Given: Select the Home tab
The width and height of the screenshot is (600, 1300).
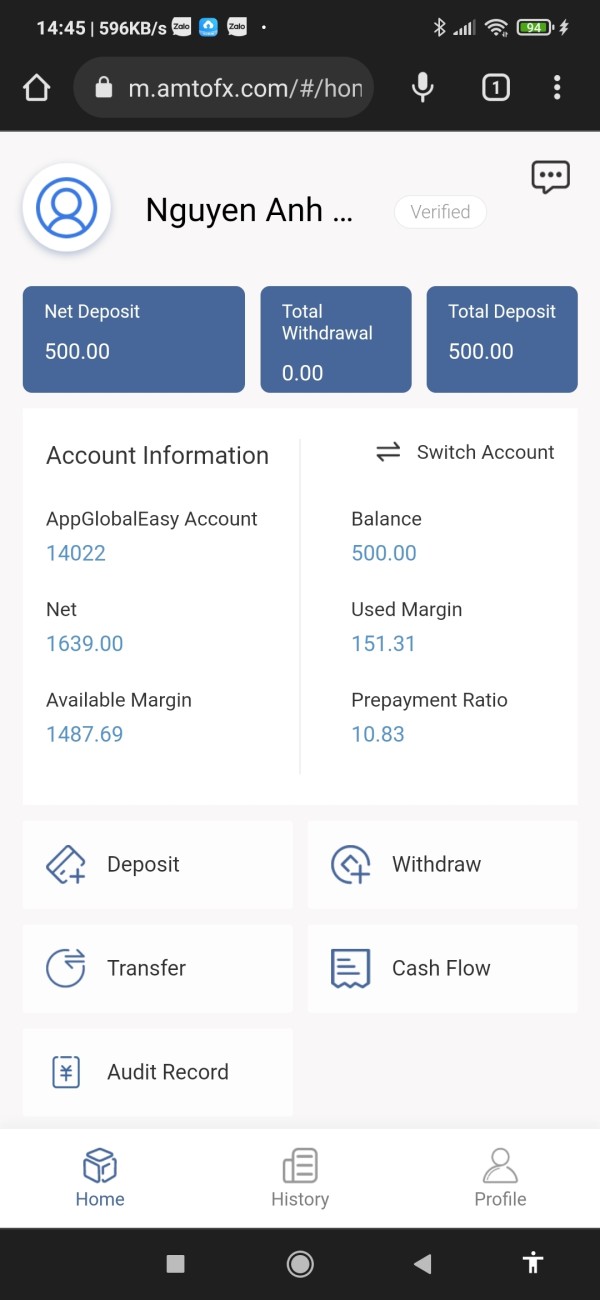Looking at the screenshot, I should pyautogui.click(x=100, y=1178).
